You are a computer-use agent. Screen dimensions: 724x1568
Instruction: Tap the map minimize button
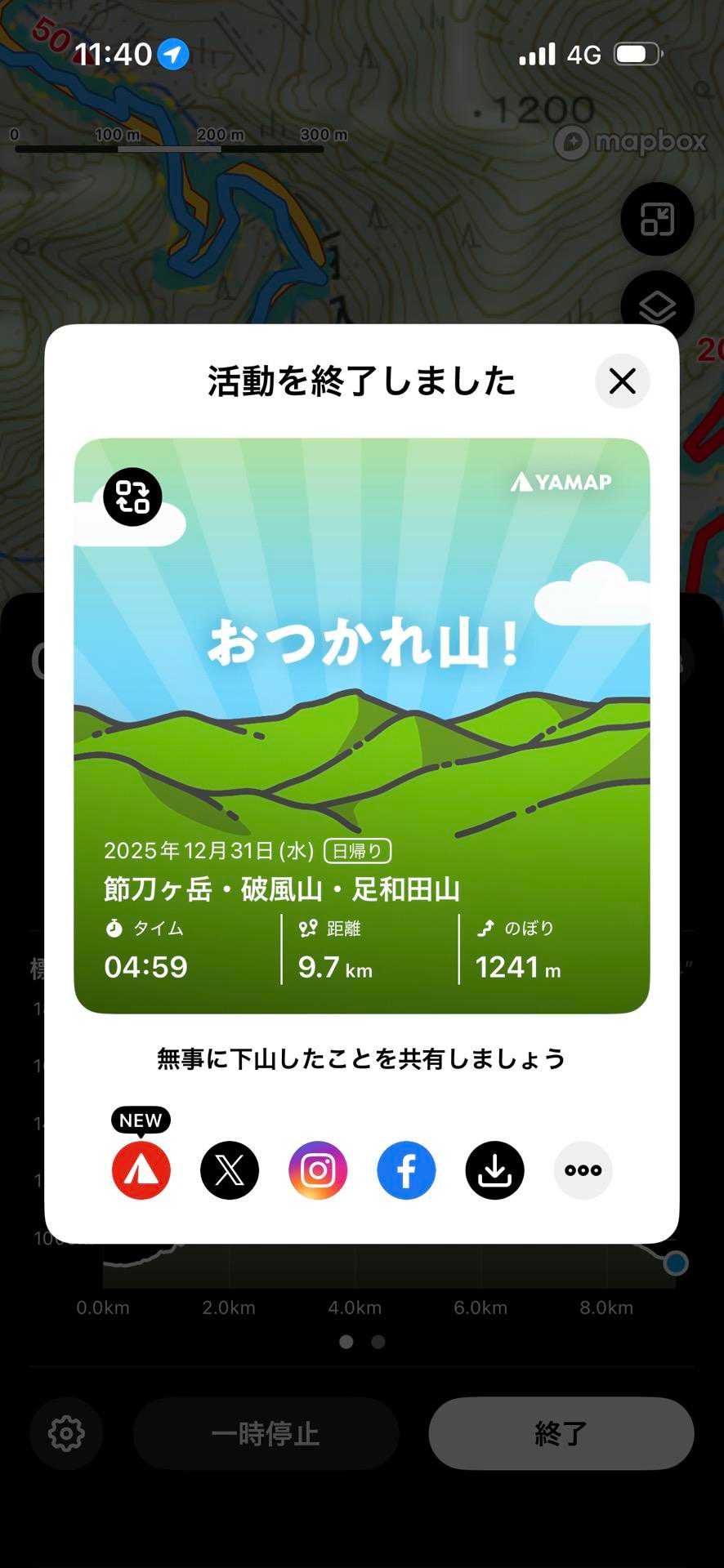click(x=657, y=219)
